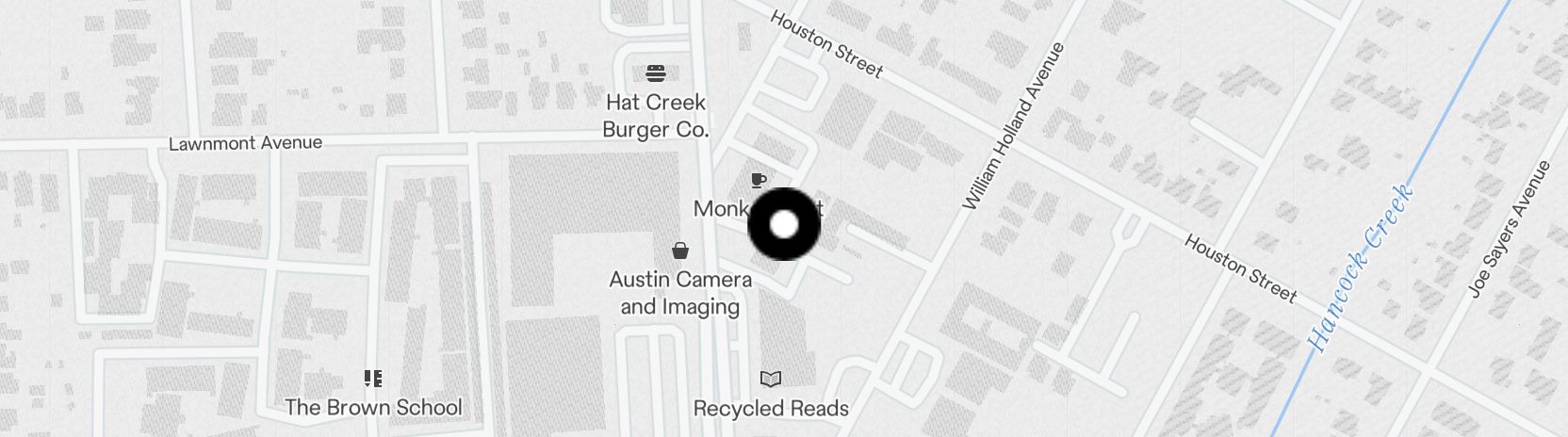The height and width of the screenshot is (437, 1568).
Task: Select Austin Camera and Imaging shop marker
Action: 680,251
